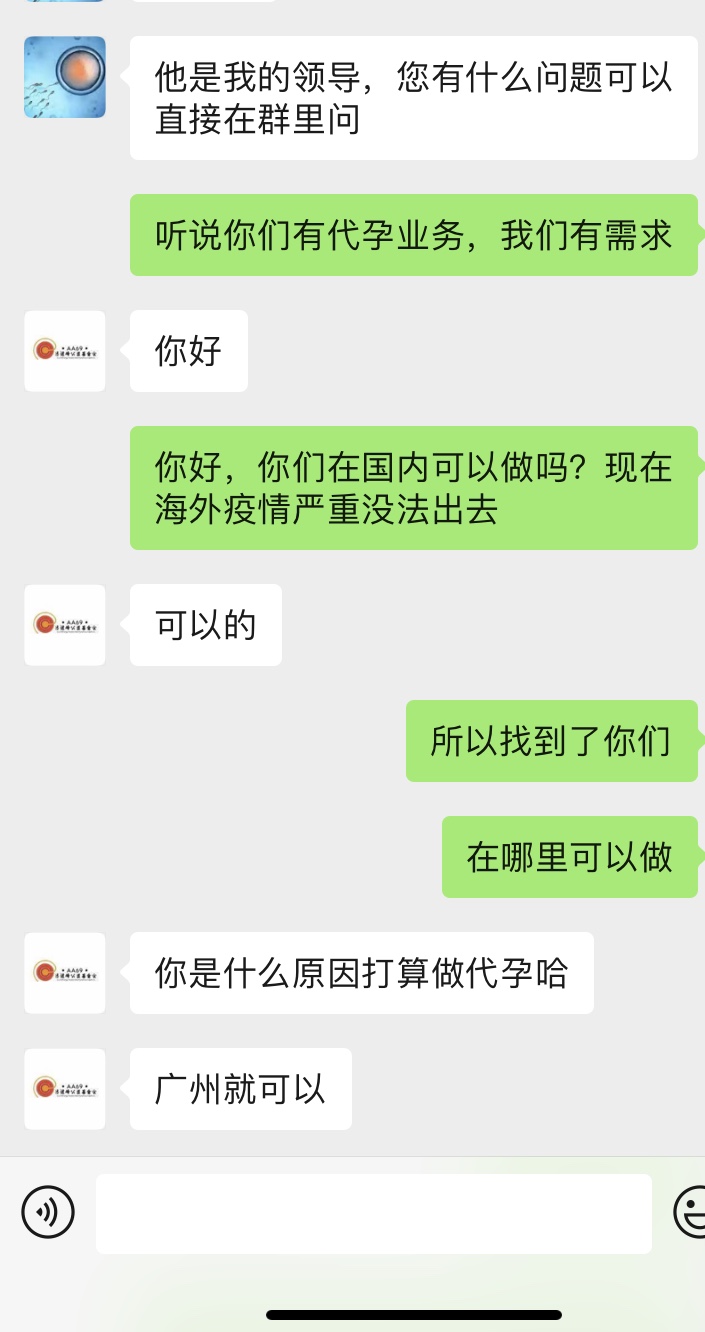The image size is (705, 1332).
Task: Tap the avatar beside the 你好 message
Action: click(x=65, y=351)
